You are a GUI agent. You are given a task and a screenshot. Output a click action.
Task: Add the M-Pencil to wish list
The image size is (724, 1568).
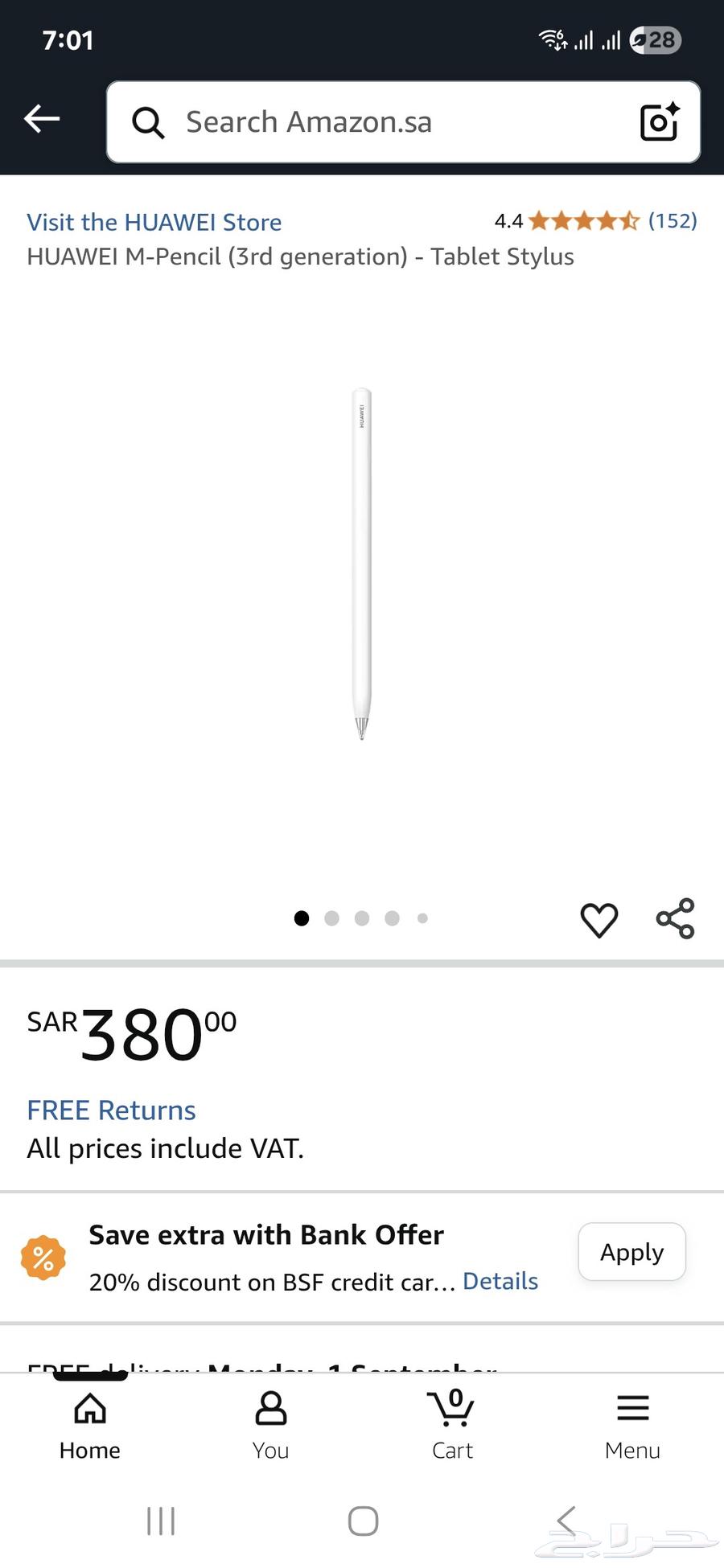click(x=599, y=919)
